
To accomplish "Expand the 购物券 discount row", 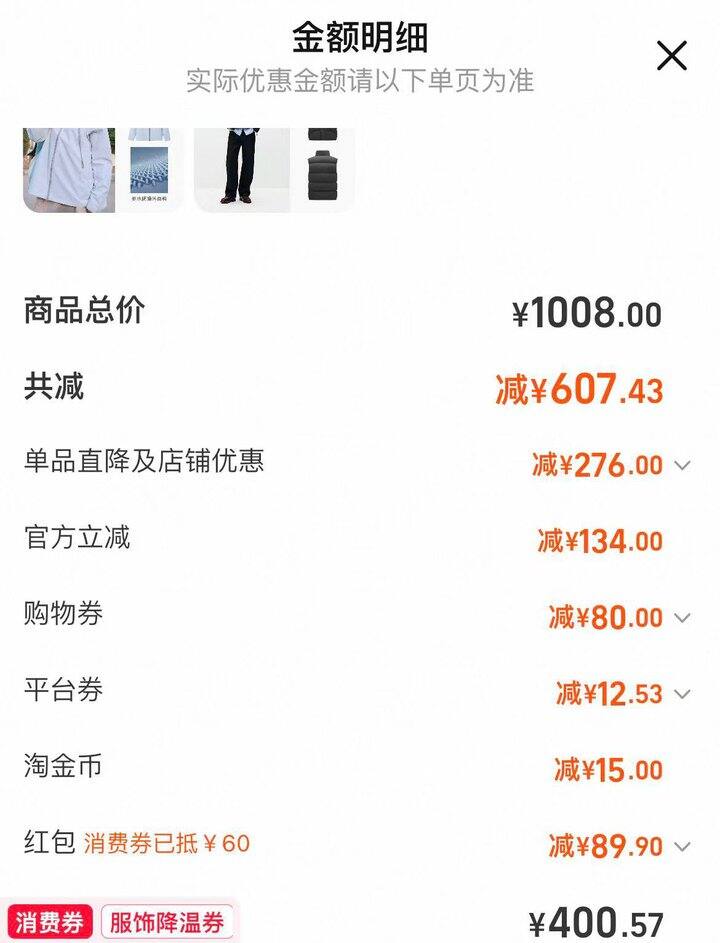I will tap(682, 618).
